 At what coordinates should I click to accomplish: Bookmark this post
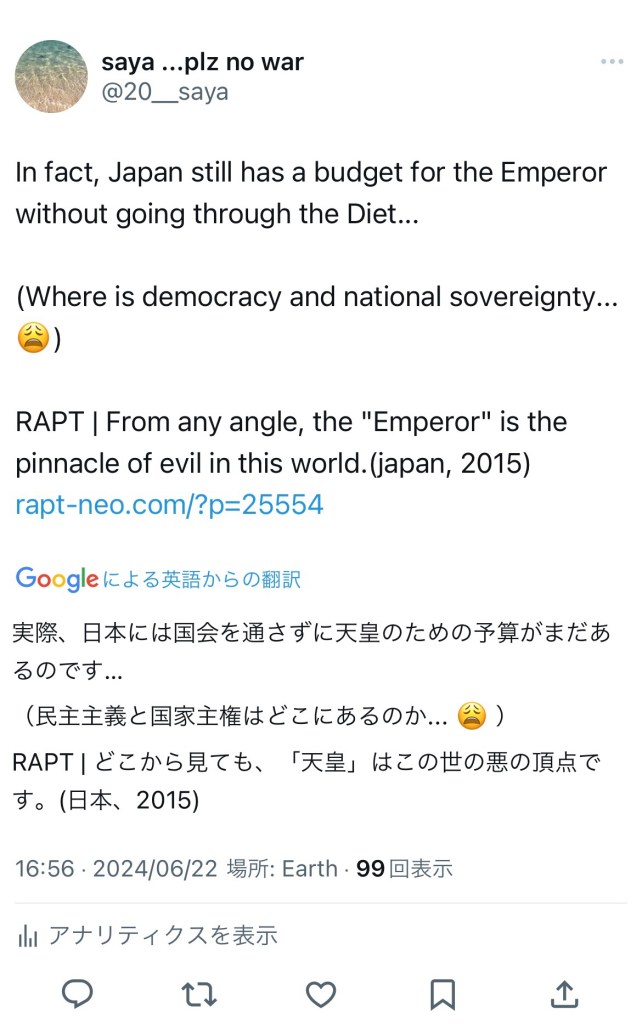442,993
